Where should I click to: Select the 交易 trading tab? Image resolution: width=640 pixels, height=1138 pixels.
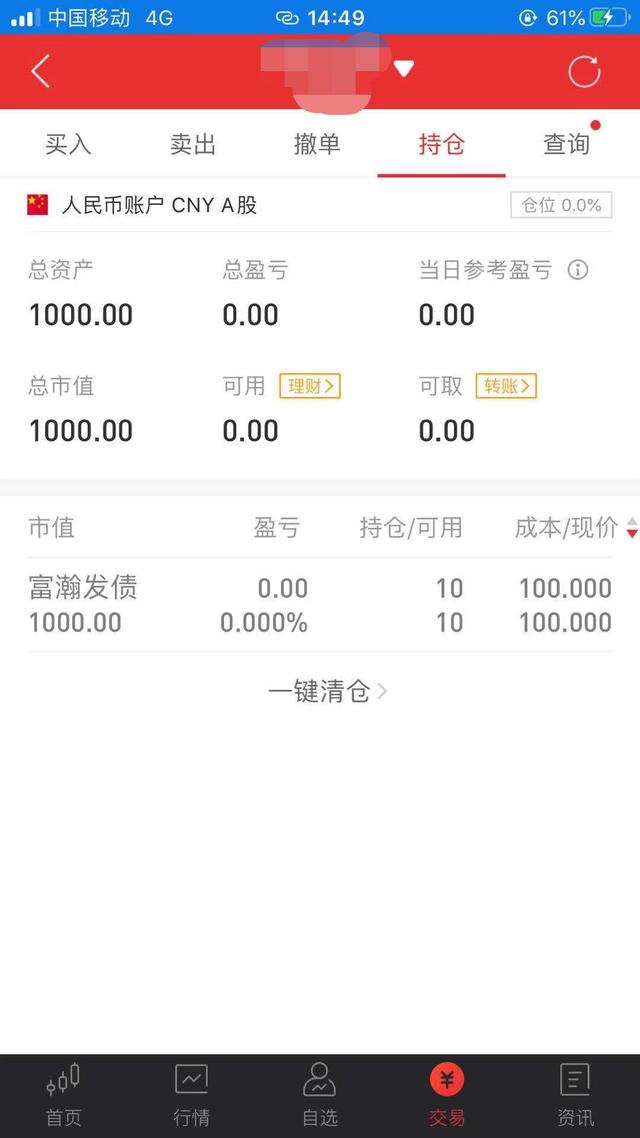coord(447,1095)
